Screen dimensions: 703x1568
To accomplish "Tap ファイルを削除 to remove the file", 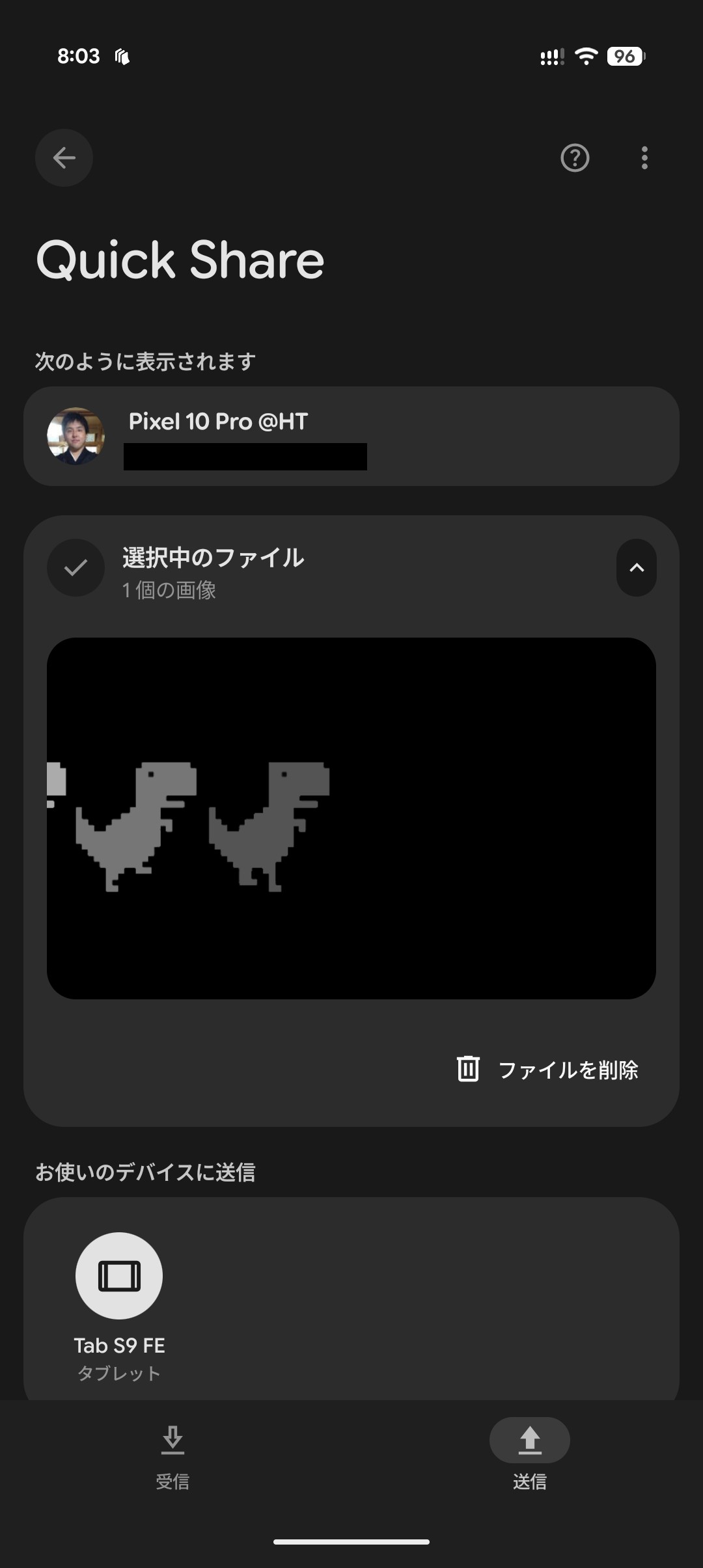I will click(548, 1070).
